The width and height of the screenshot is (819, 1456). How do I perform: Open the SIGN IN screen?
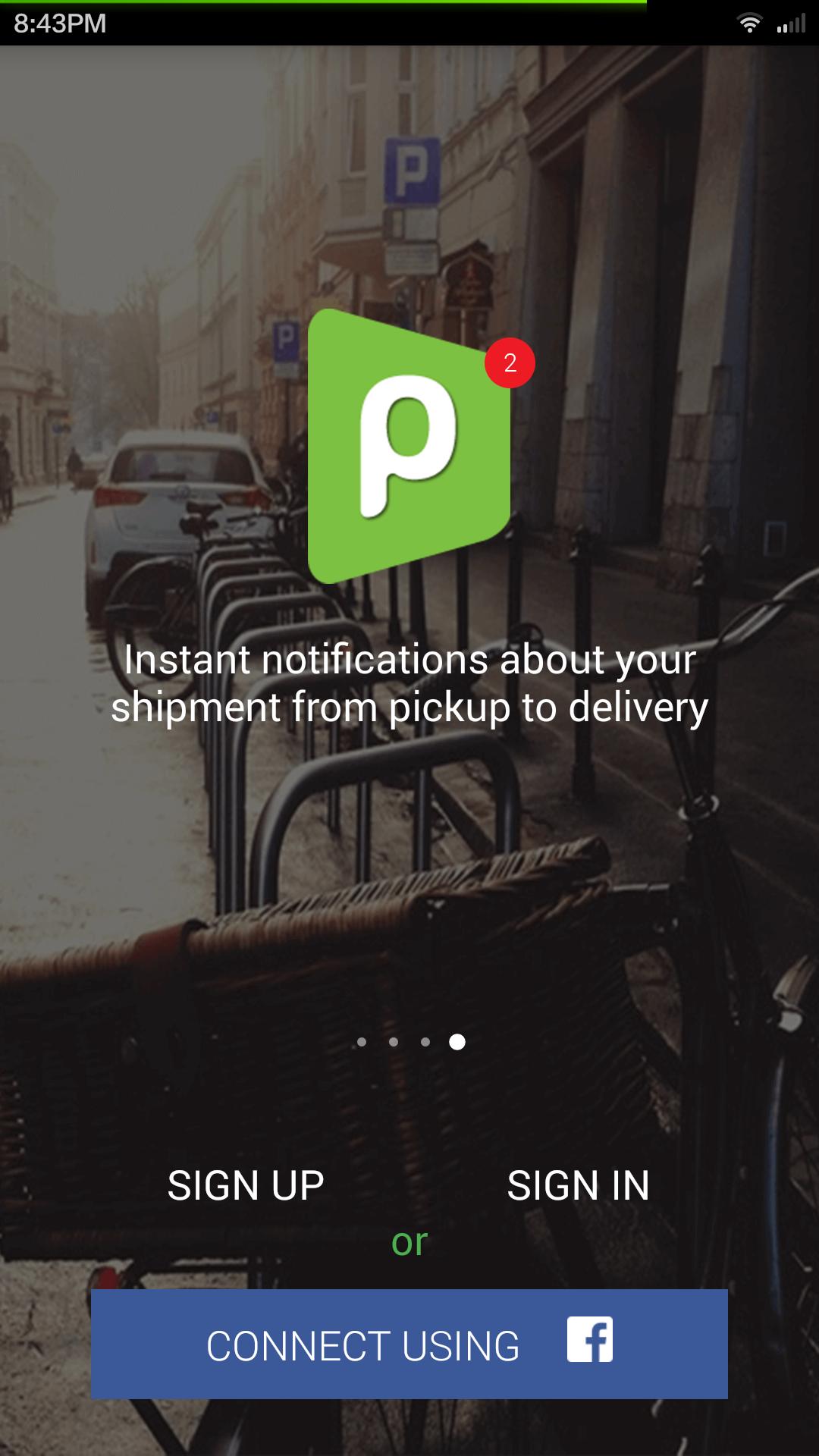pos(578,1185)
